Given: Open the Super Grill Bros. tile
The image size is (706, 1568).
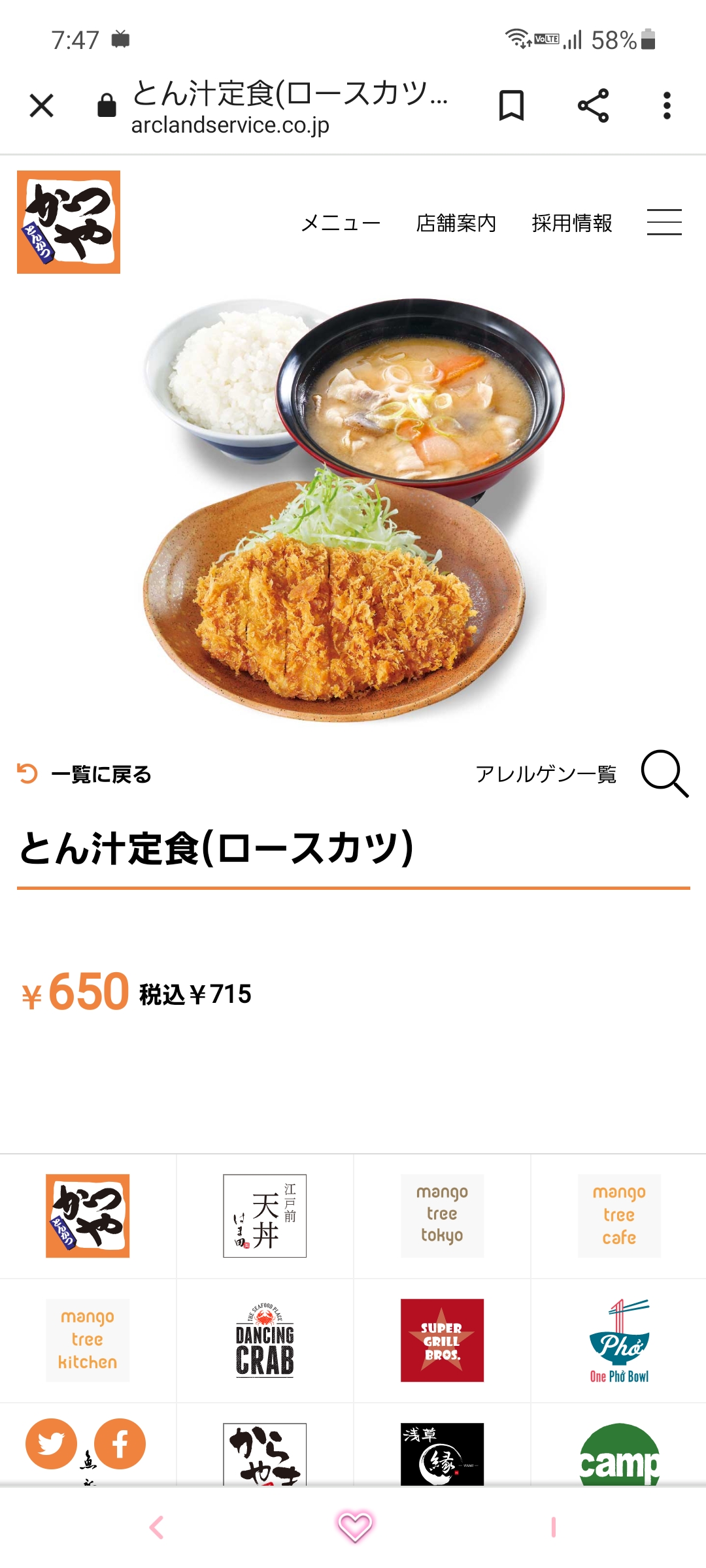Looking at the screenshot, I should (442, 1340).
